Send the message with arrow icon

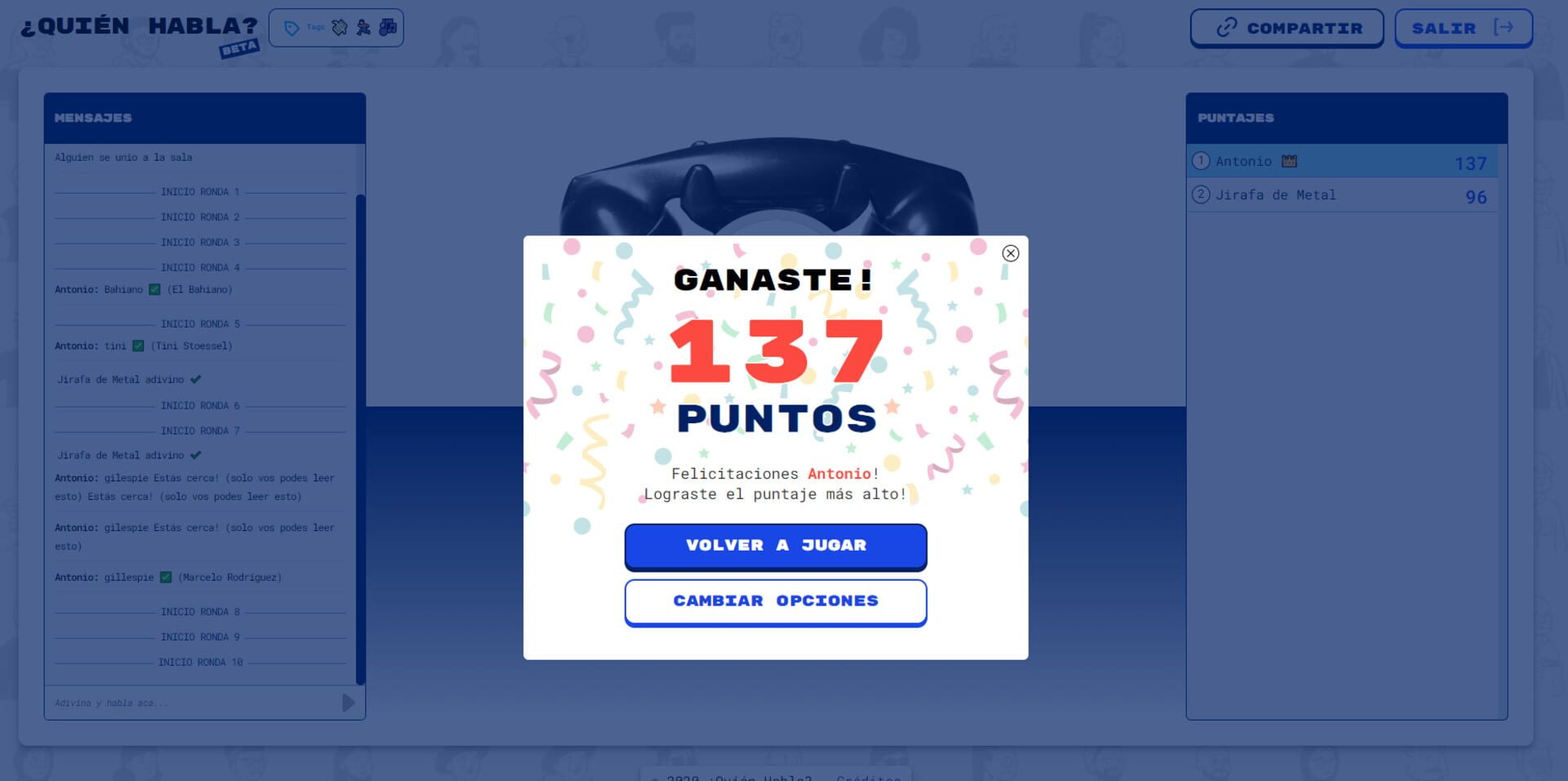pyautogui.click(x=348, y=703)
